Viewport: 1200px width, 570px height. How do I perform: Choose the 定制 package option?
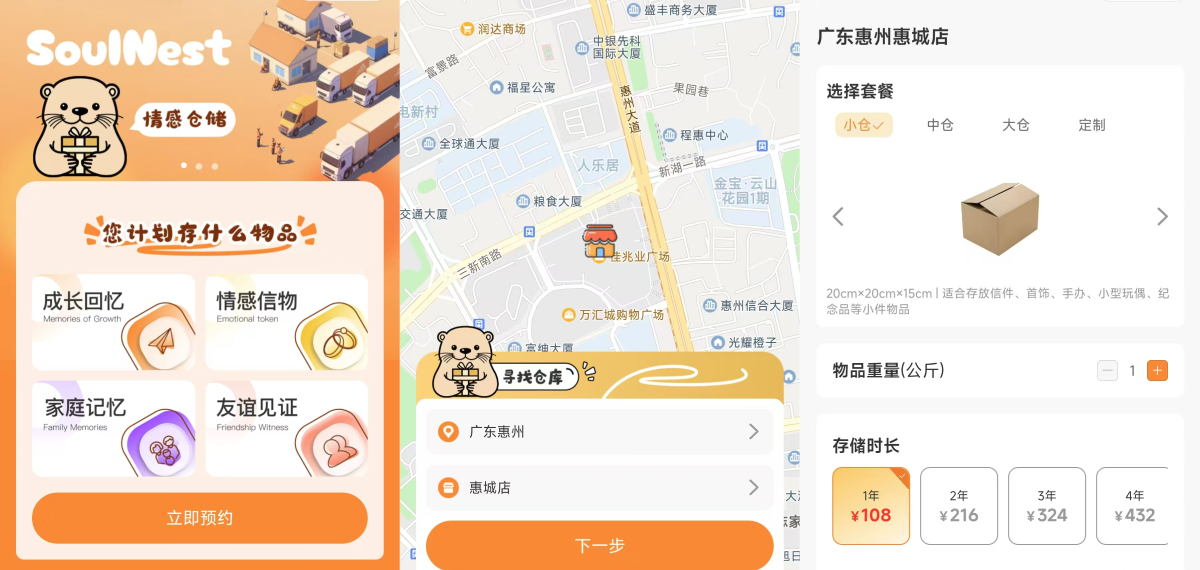coord(1092,125)
